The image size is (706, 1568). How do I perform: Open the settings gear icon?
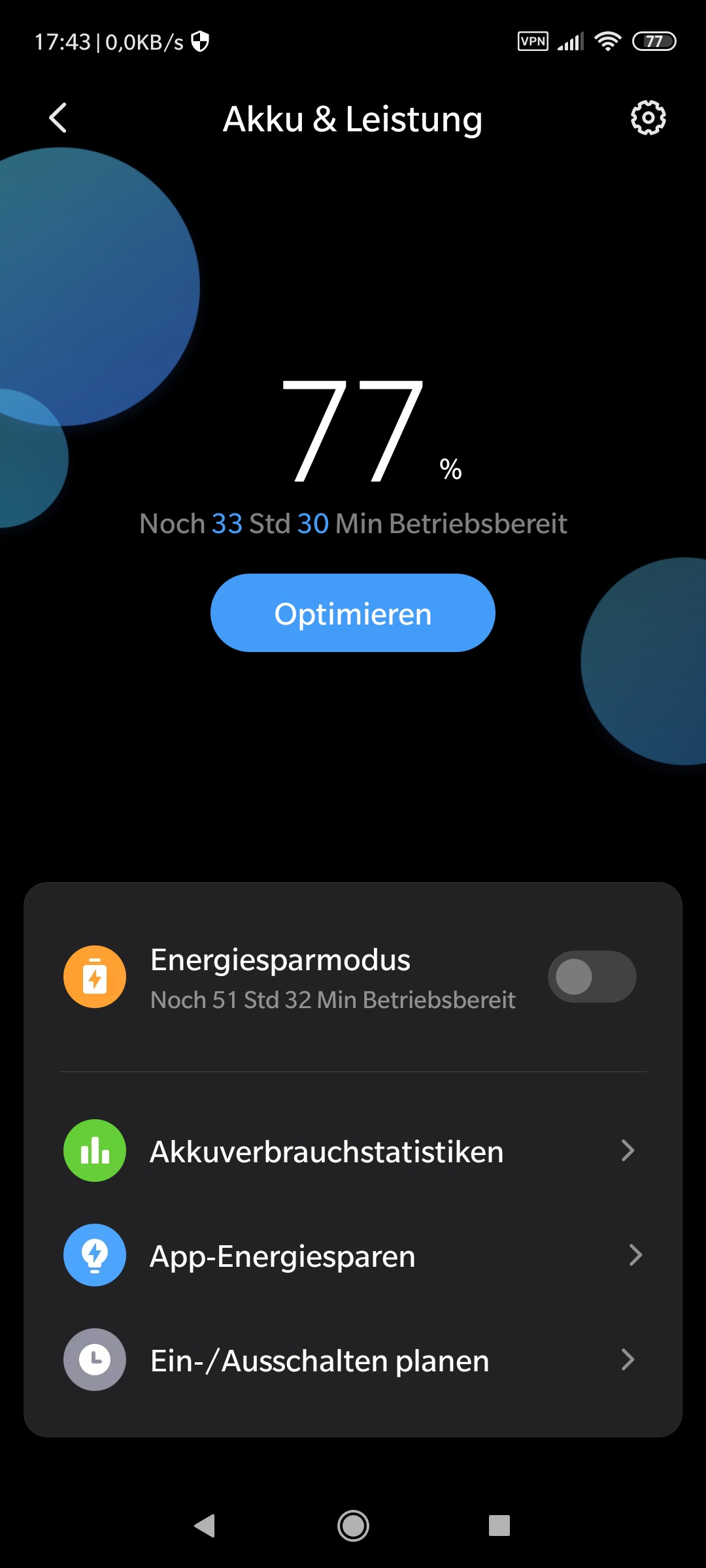tap(648, 118)
